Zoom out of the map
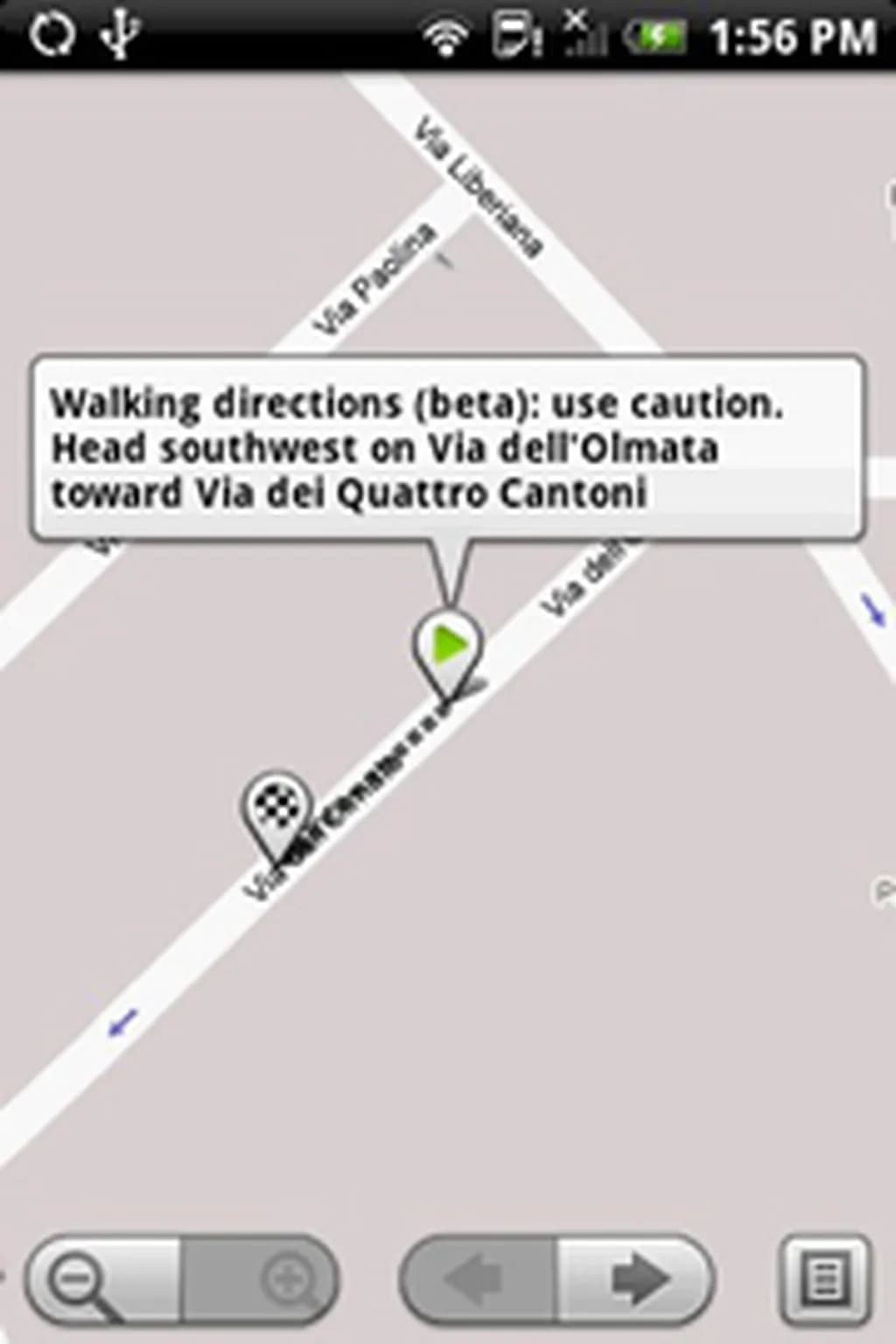The height and width of the screenshot is (1344, 896). [101, 1280]
